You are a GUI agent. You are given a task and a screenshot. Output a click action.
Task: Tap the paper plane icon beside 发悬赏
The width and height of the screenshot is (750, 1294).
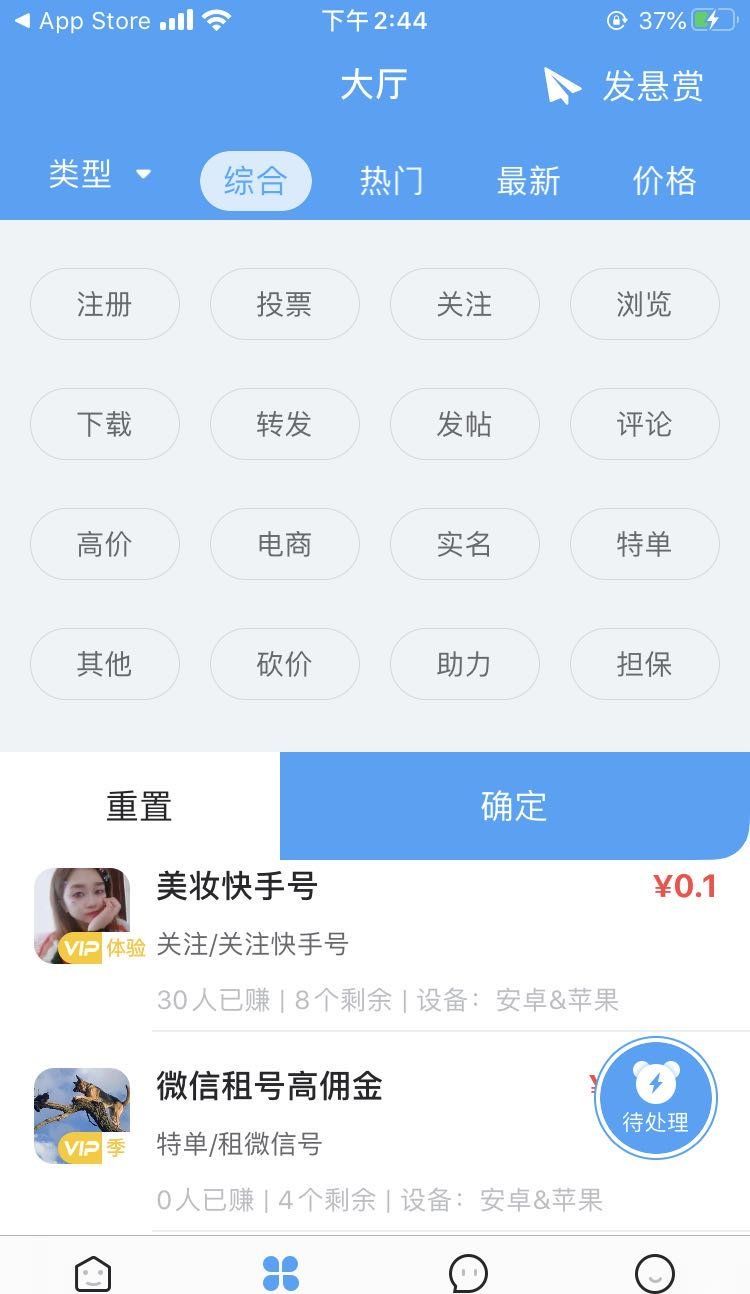click(x=563, y=84)
